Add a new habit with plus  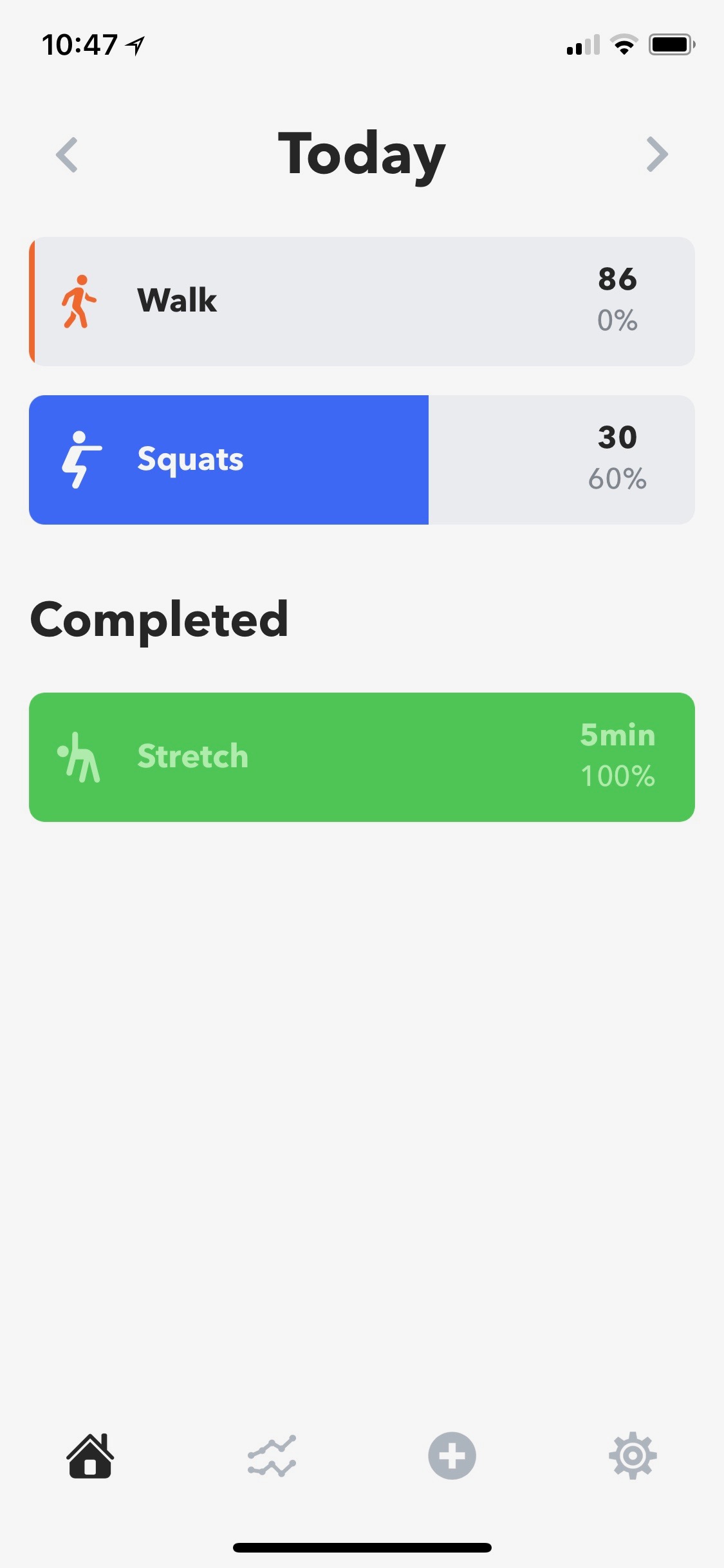[x=452, y=1455]
